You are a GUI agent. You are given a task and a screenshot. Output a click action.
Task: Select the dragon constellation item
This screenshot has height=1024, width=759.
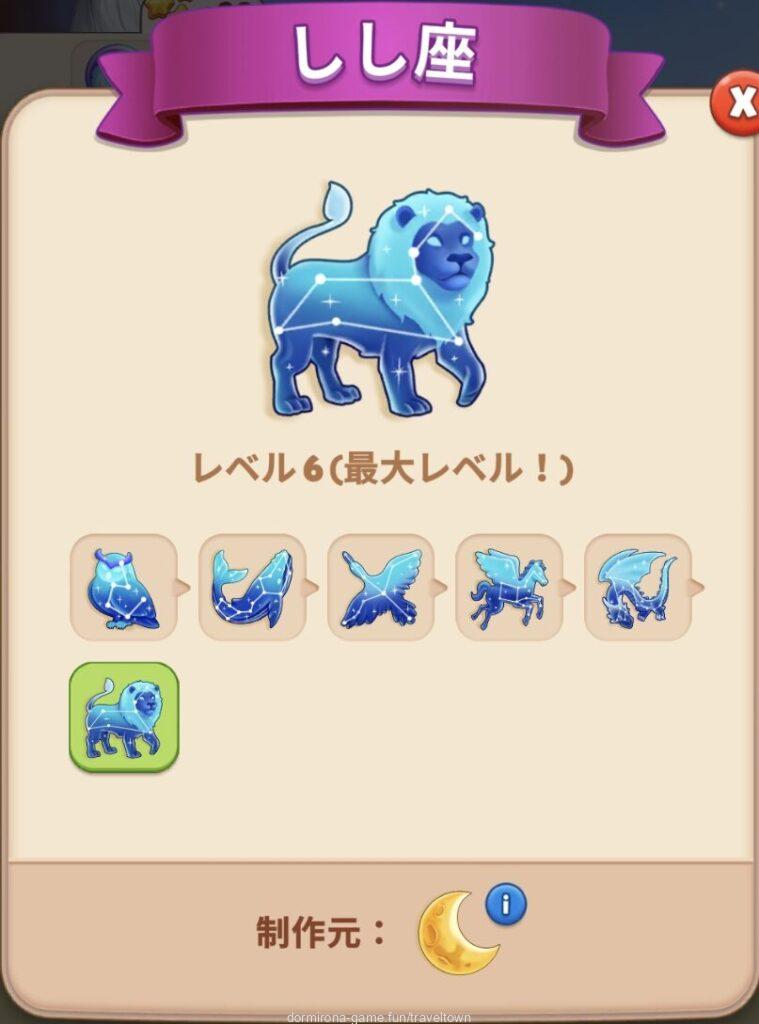pyautogui.click(x=637, y=588)
